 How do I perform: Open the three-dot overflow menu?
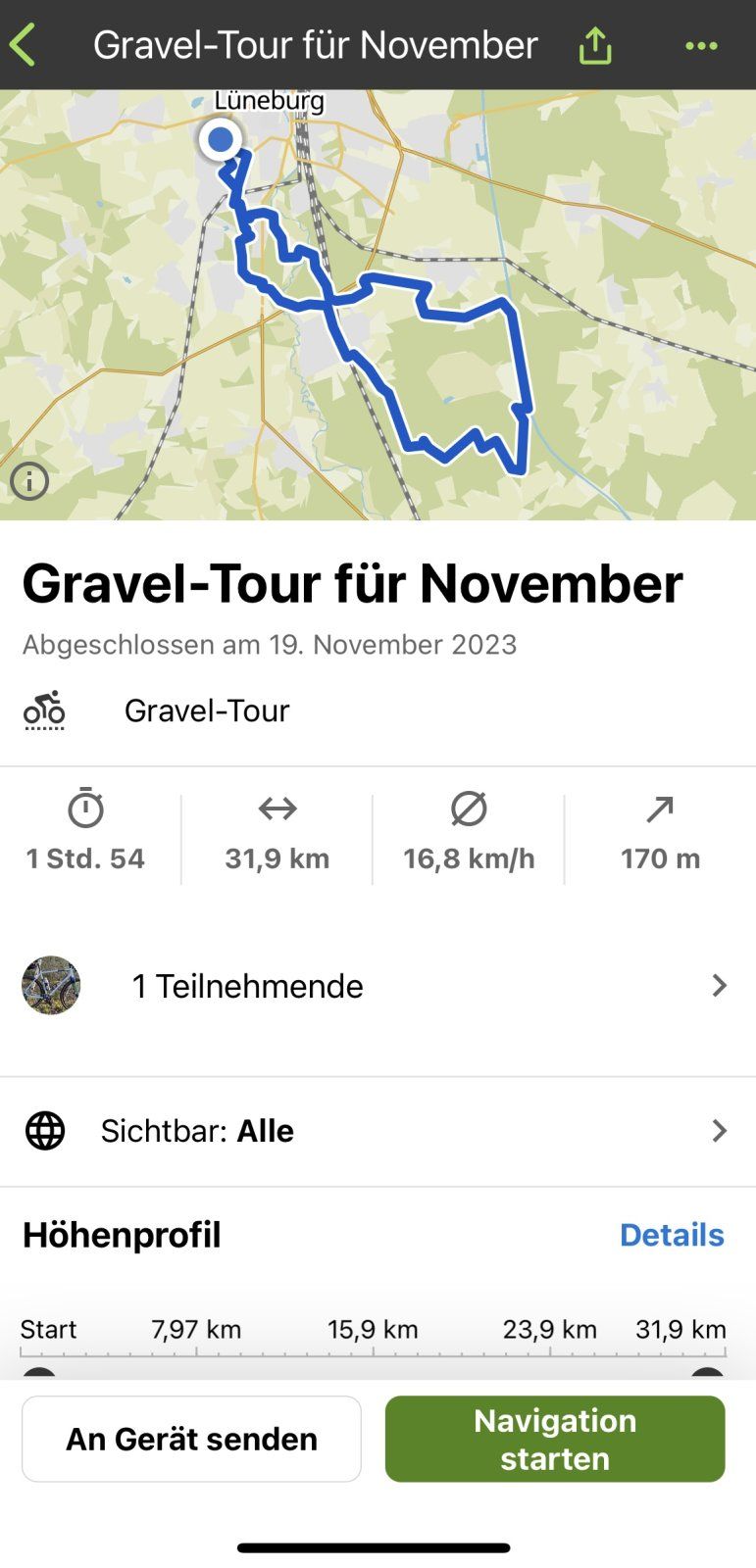click(x=701, y=45)
